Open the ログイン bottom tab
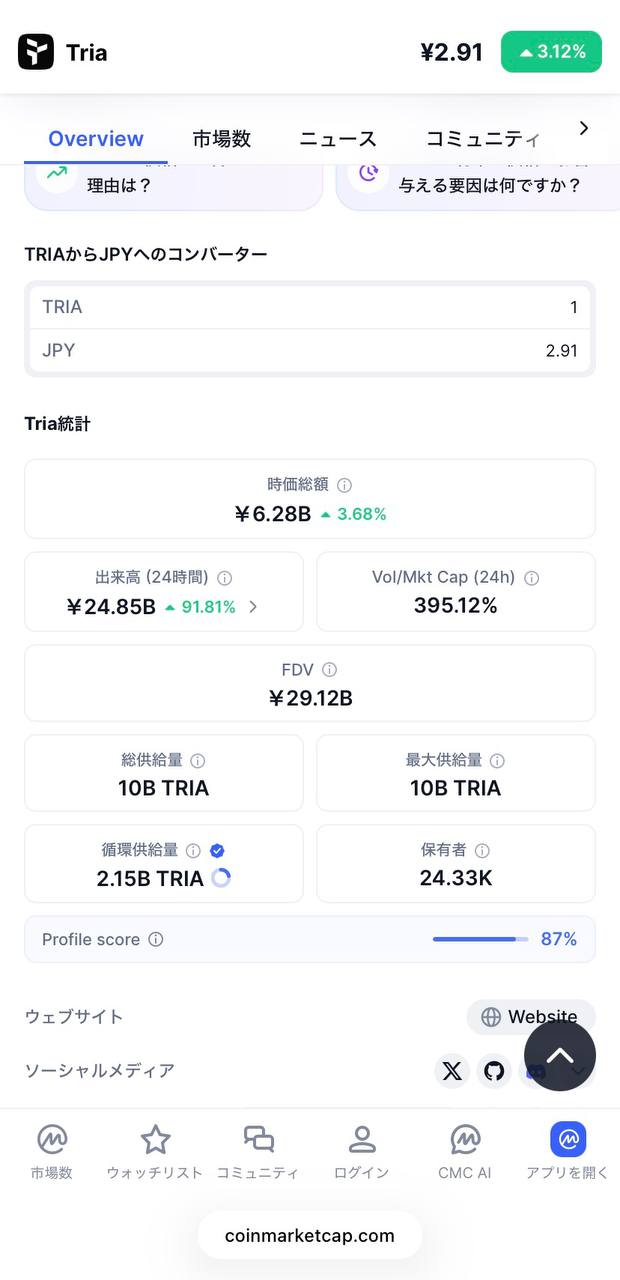The height and width of the screenshot is (1280, 620). click(361, 1152)
